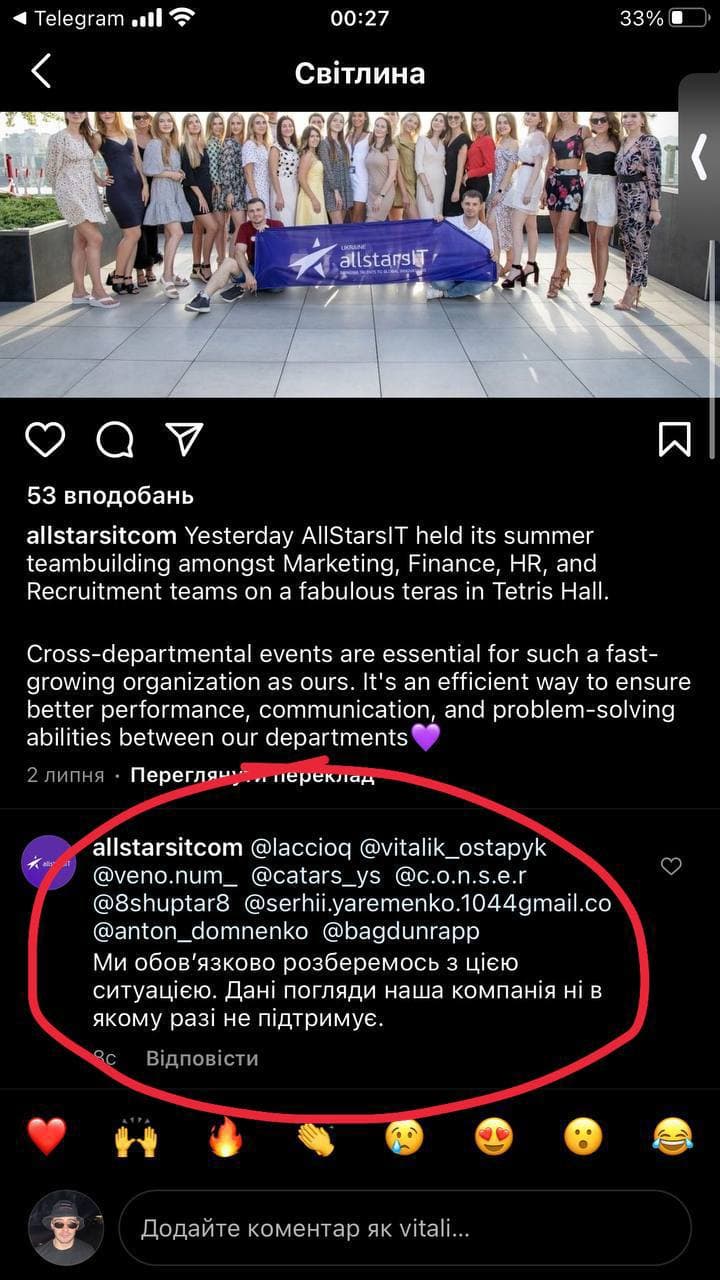
Task: Insert the fire emoji reaction
Action: click(225, 1137)
